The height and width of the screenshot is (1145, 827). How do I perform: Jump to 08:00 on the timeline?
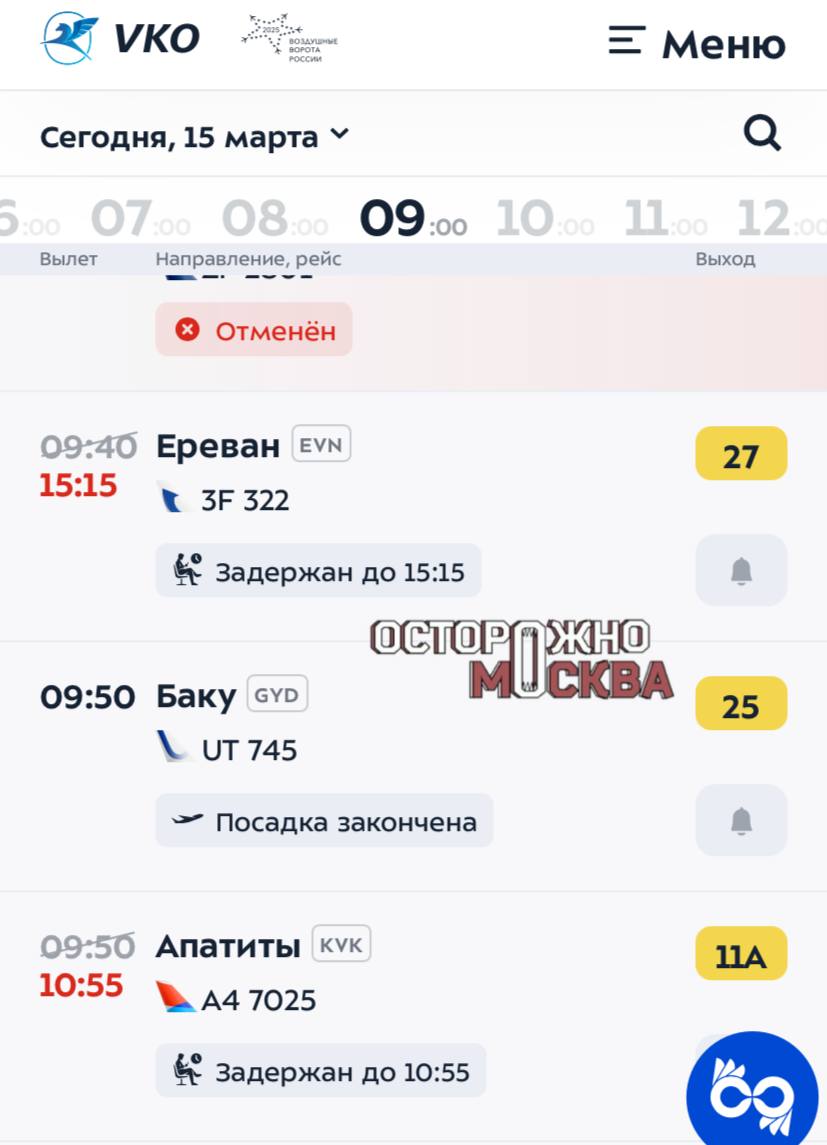click(274, 220)
